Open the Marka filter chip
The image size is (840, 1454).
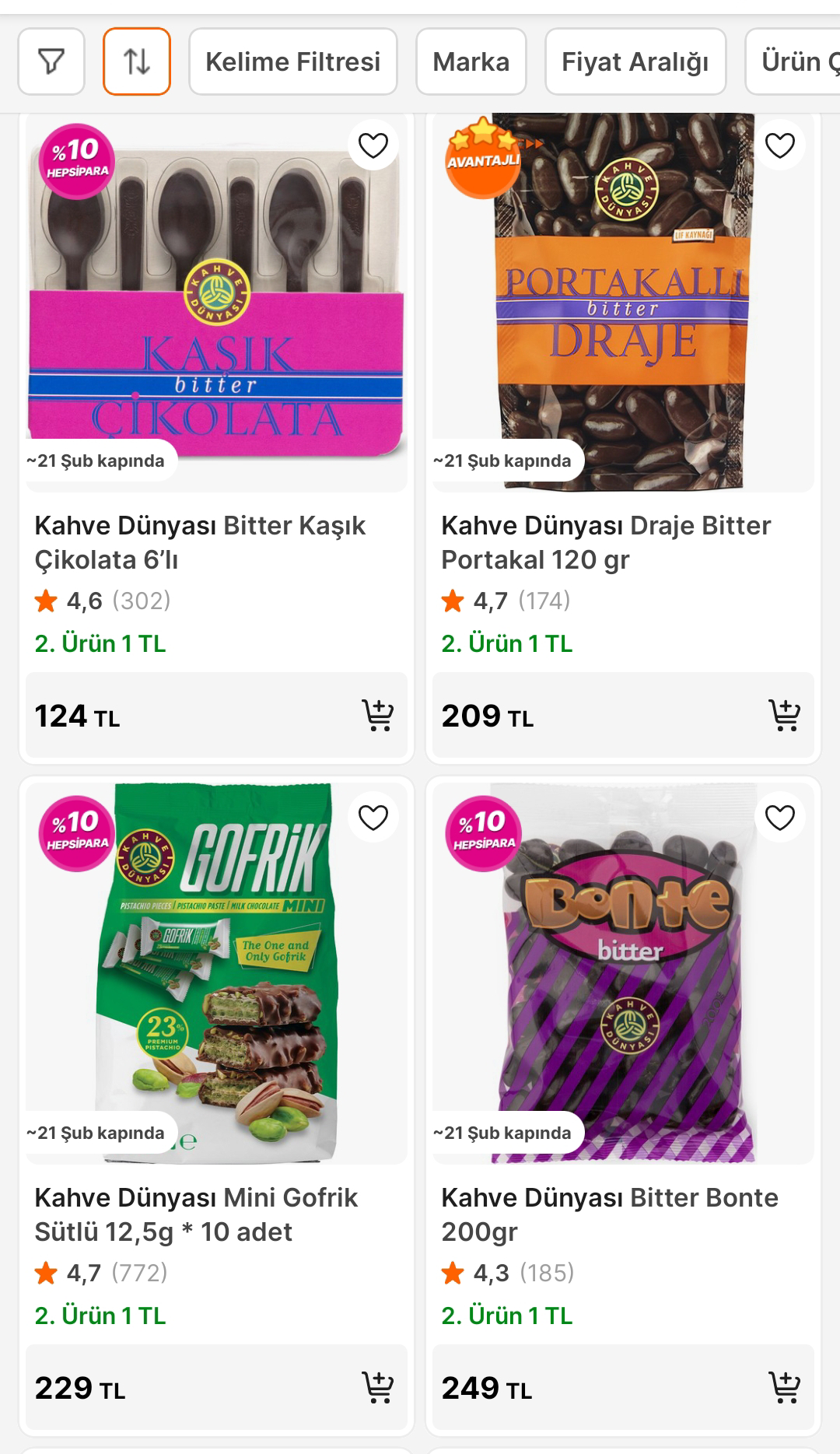[x=471, y=61]
